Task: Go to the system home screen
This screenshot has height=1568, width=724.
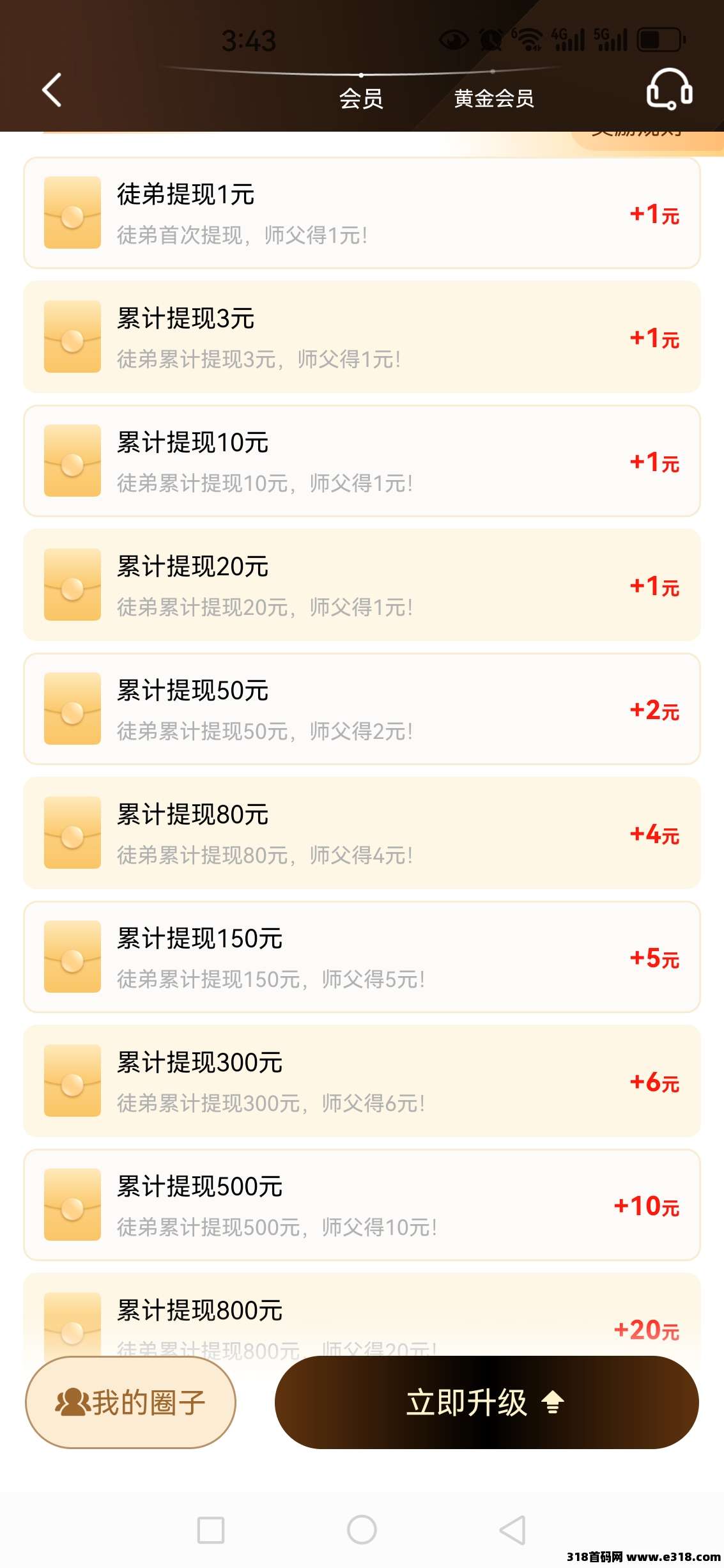Action: tap(362, 1530)
